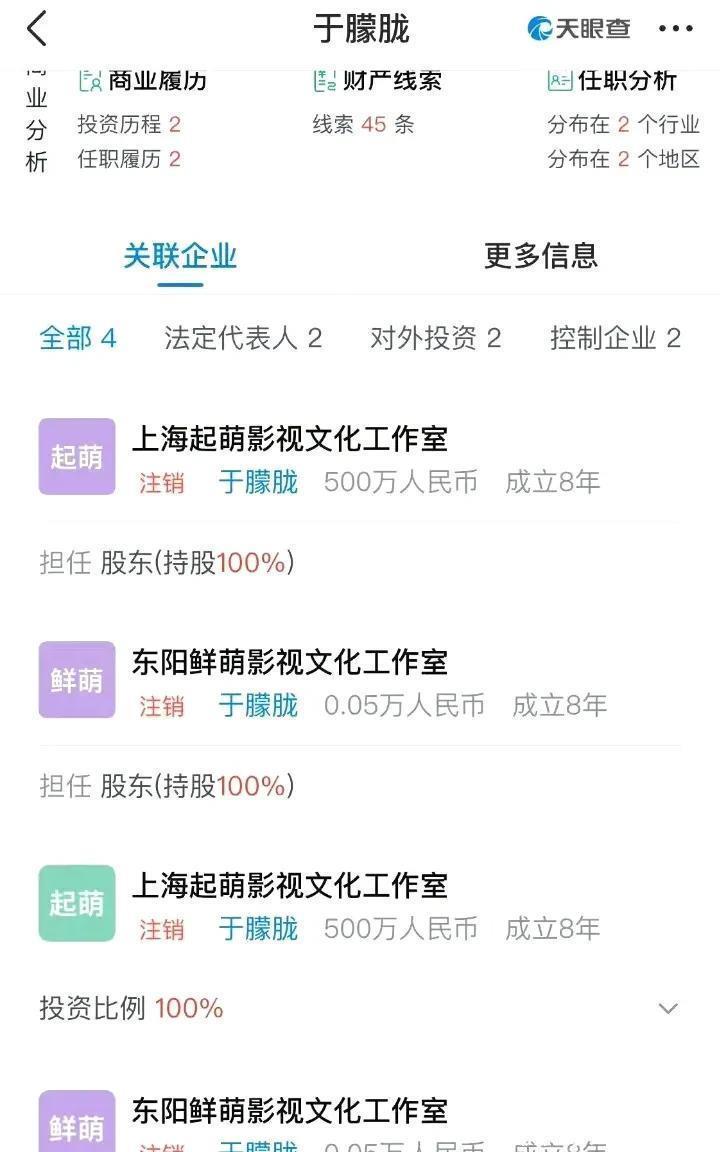
Task: Open 东阳鲜萌影视文化工作室 with 股东 role
Action: (290, 662)
